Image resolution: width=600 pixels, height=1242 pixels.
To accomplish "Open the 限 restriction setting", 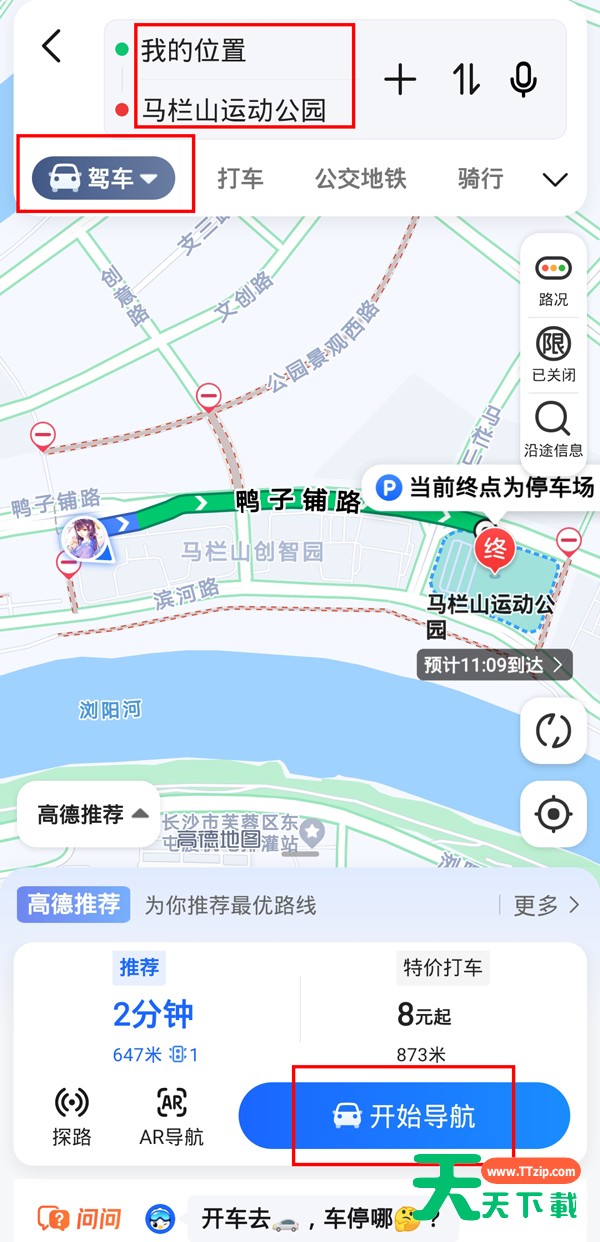I will point(553,355).
